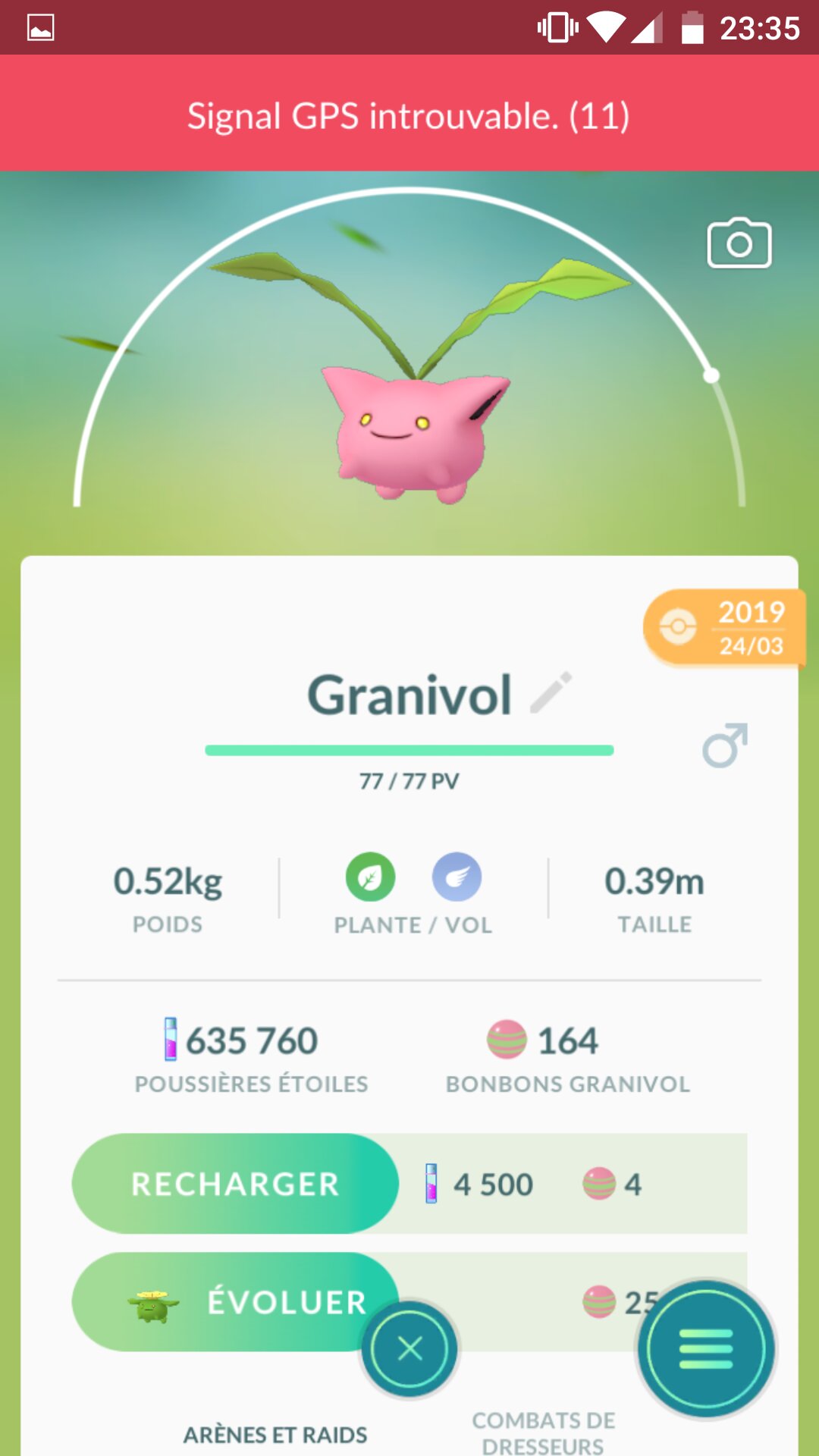Switch to Arènes et Raids tab
Image resolution: width=819 pixels, height=1456 pixels.
click(x=275, y=1435)
